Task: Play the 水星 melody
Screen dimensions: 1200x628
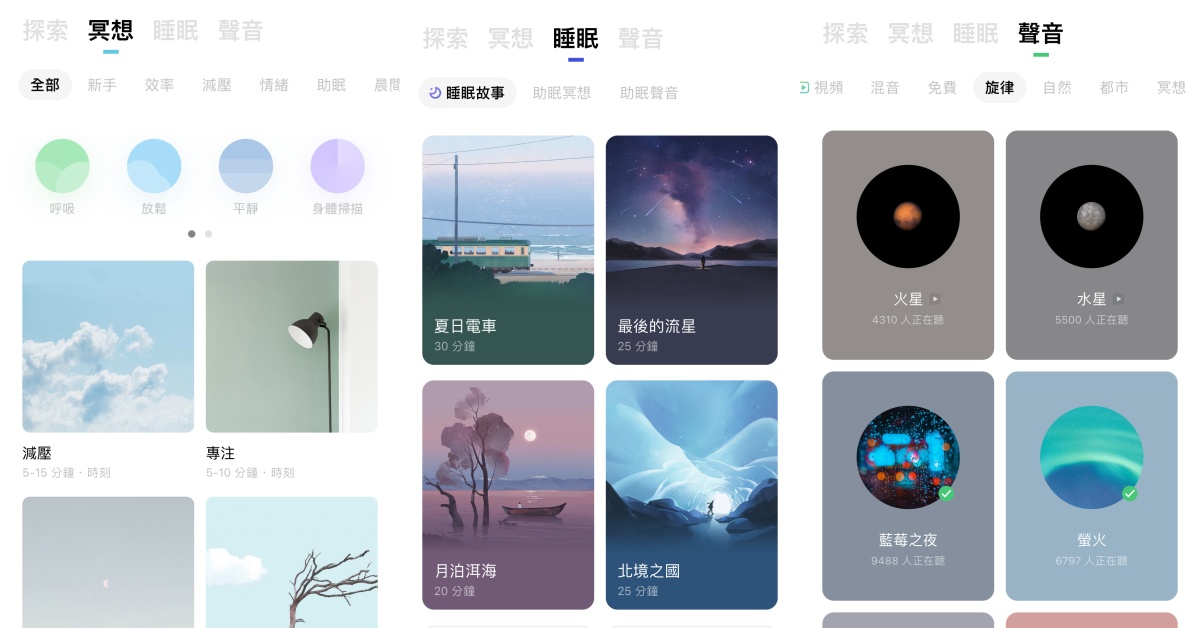Action: (x=1091, y=245)
